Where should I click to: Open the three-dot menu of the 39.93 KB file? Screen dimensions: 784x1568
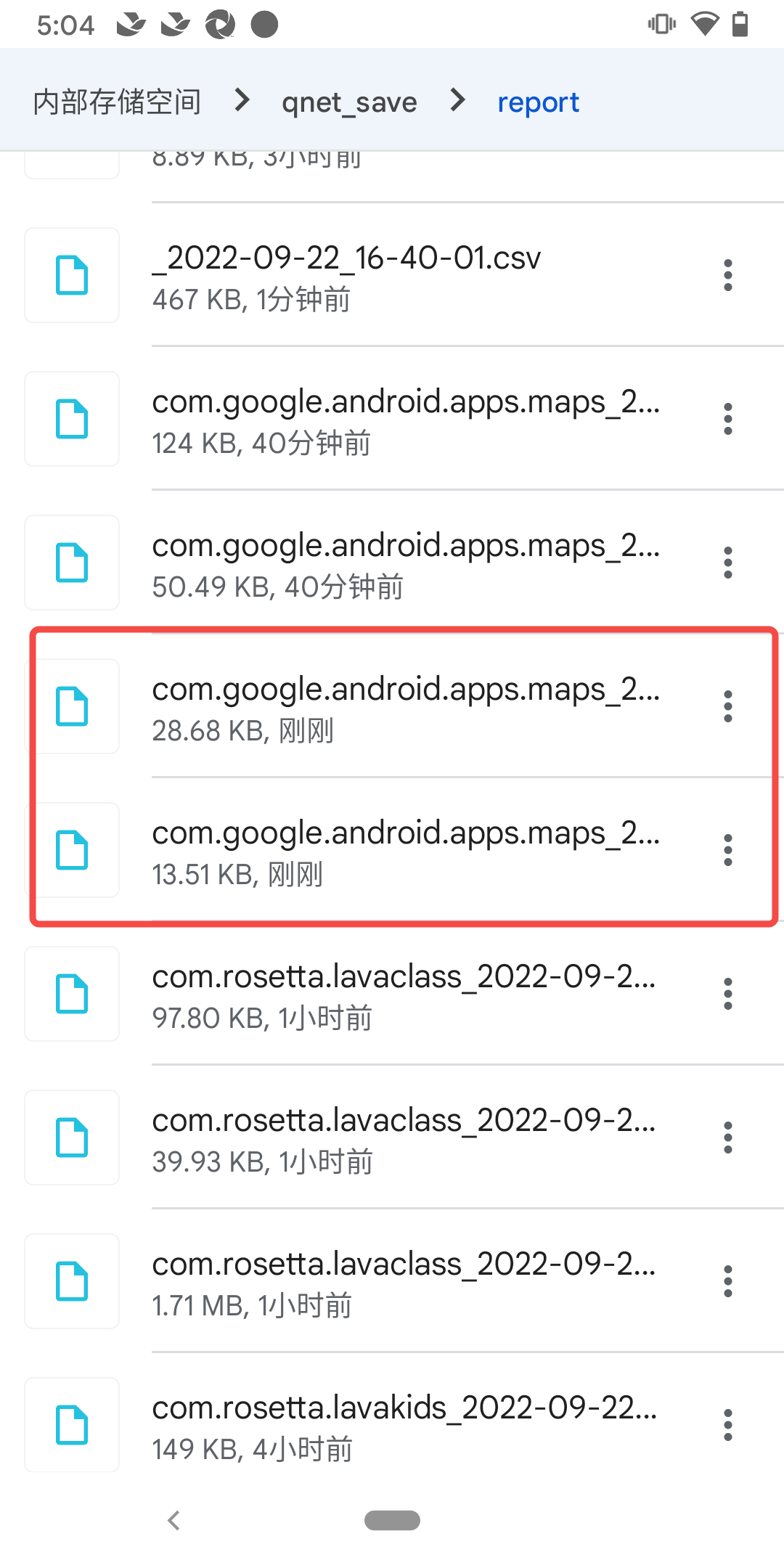(x=727, y=1137)
